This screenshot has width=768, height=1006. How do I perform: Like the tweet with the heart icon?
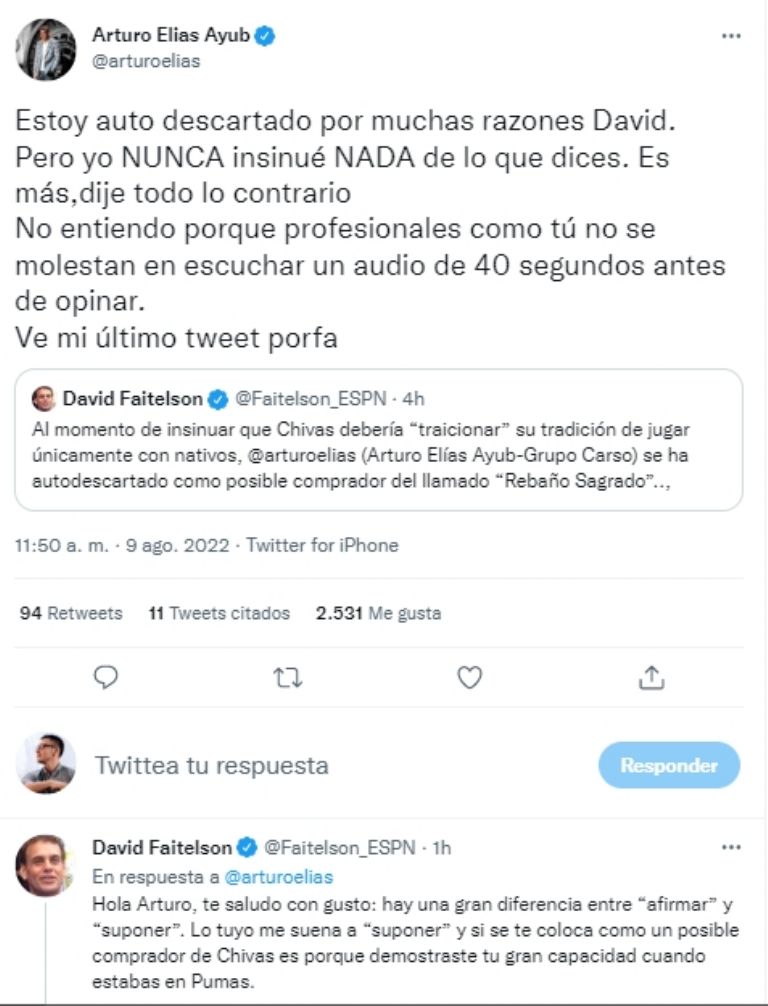469,679
